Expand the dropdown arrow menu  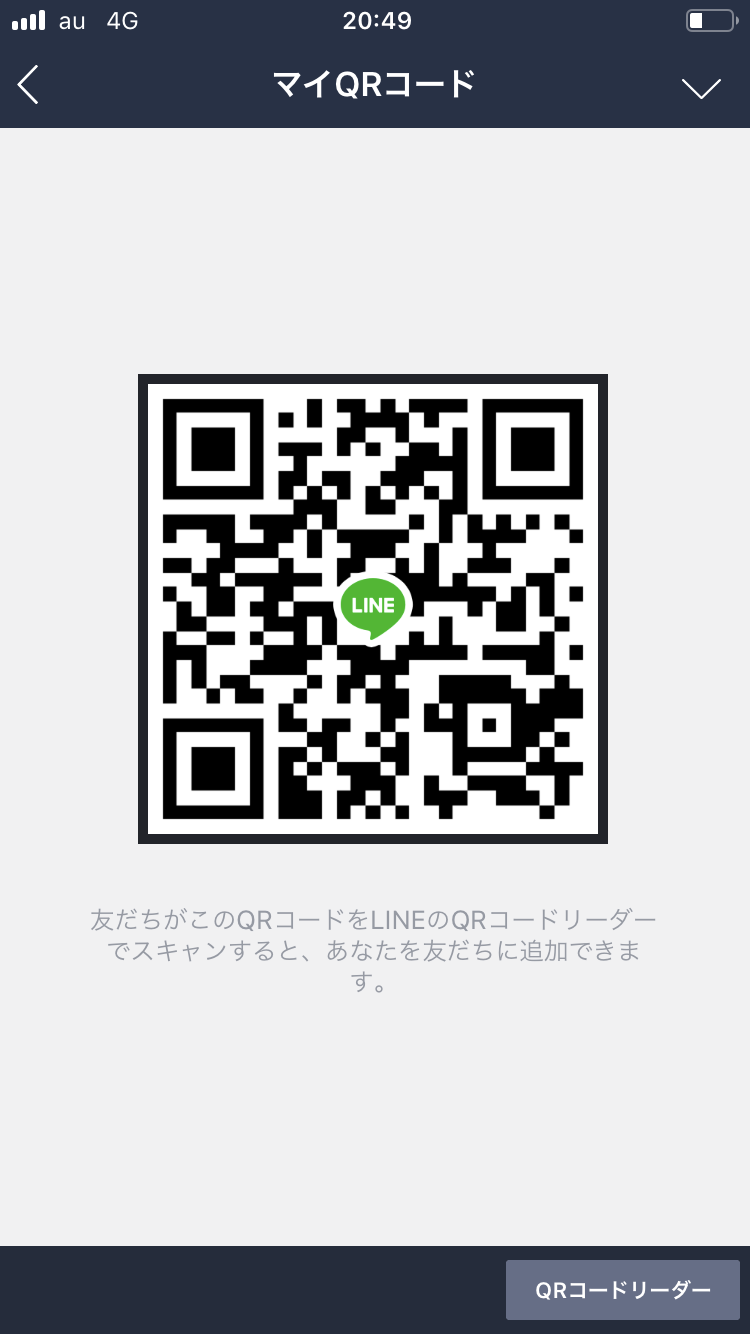(701, 88)
